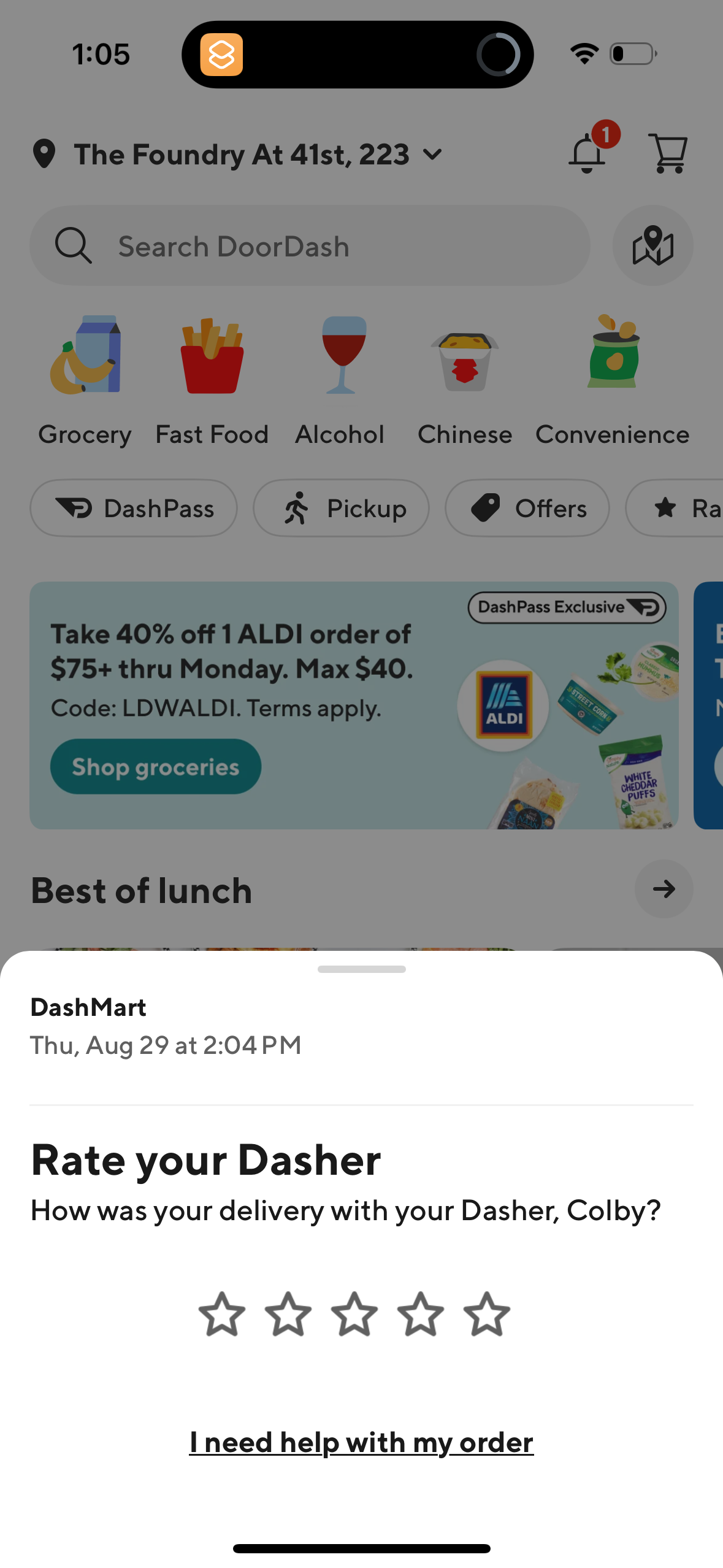This screenshot has height=1568, width=723.
Task: Give Colby a five-star rating
Action: 485,1313
